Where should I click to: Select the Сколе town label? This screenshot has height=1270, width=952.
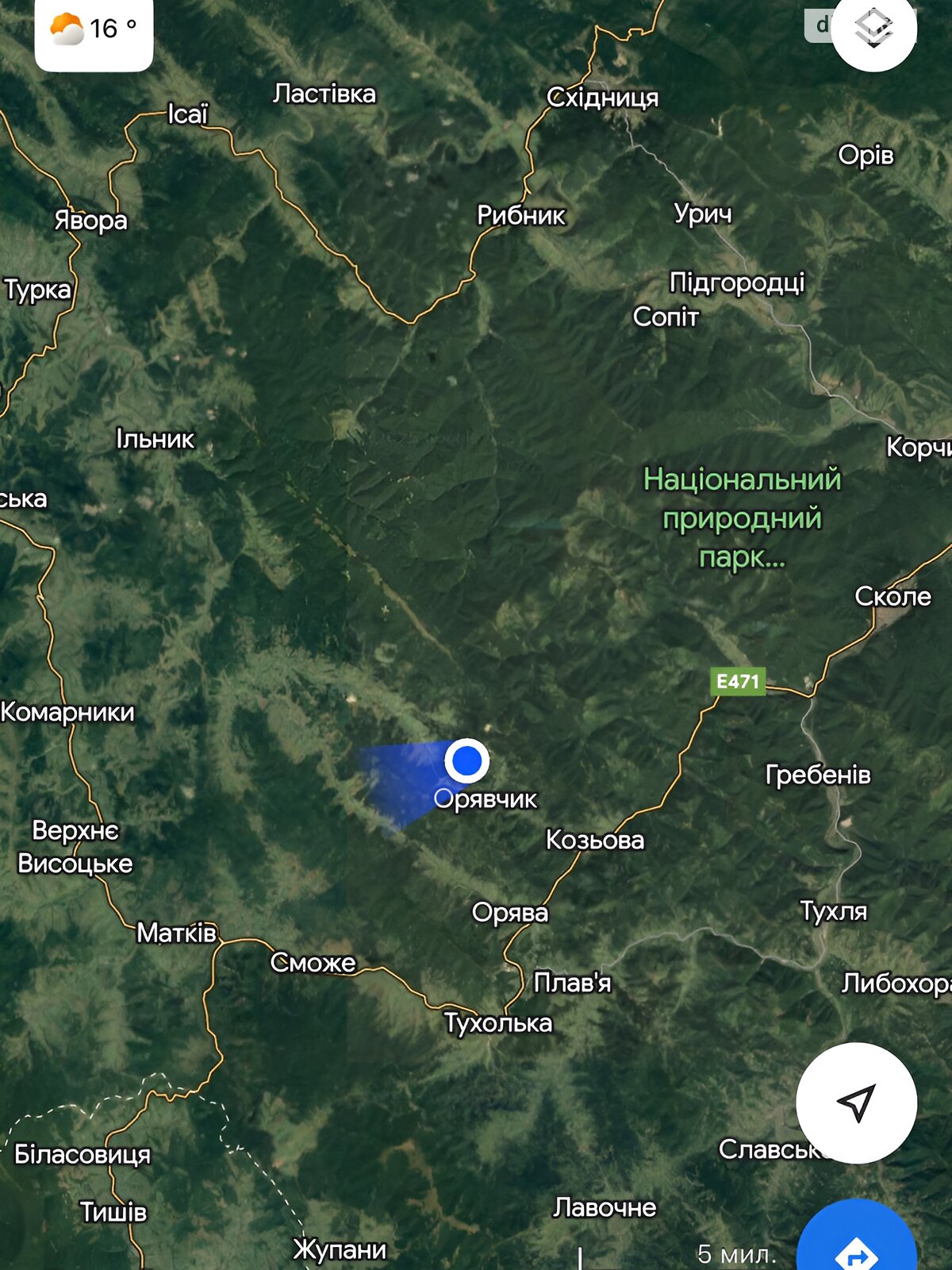click(892, 597)
